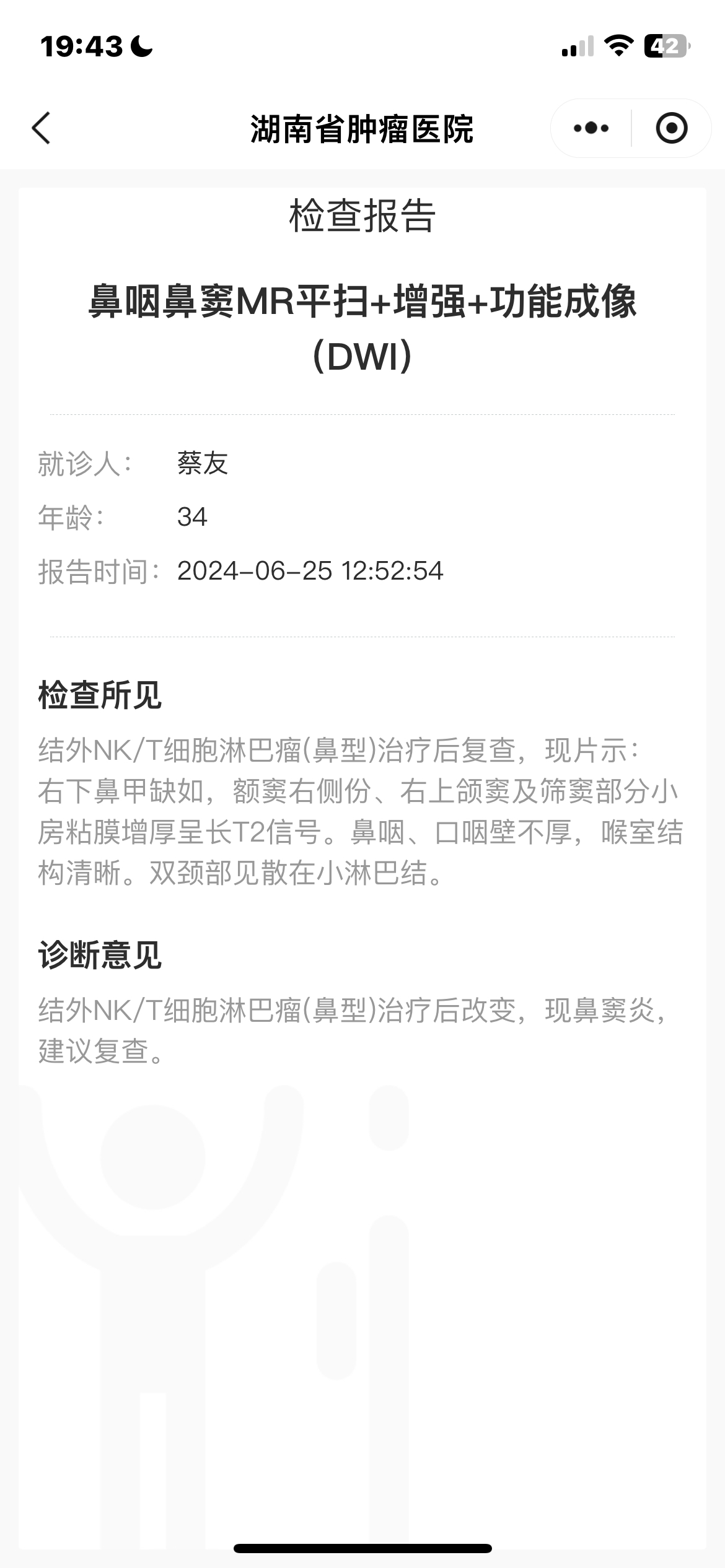The height and width of the screenshot is (1568, 725).
Task: Open the mini program three-dot menu
Action: 591,128
